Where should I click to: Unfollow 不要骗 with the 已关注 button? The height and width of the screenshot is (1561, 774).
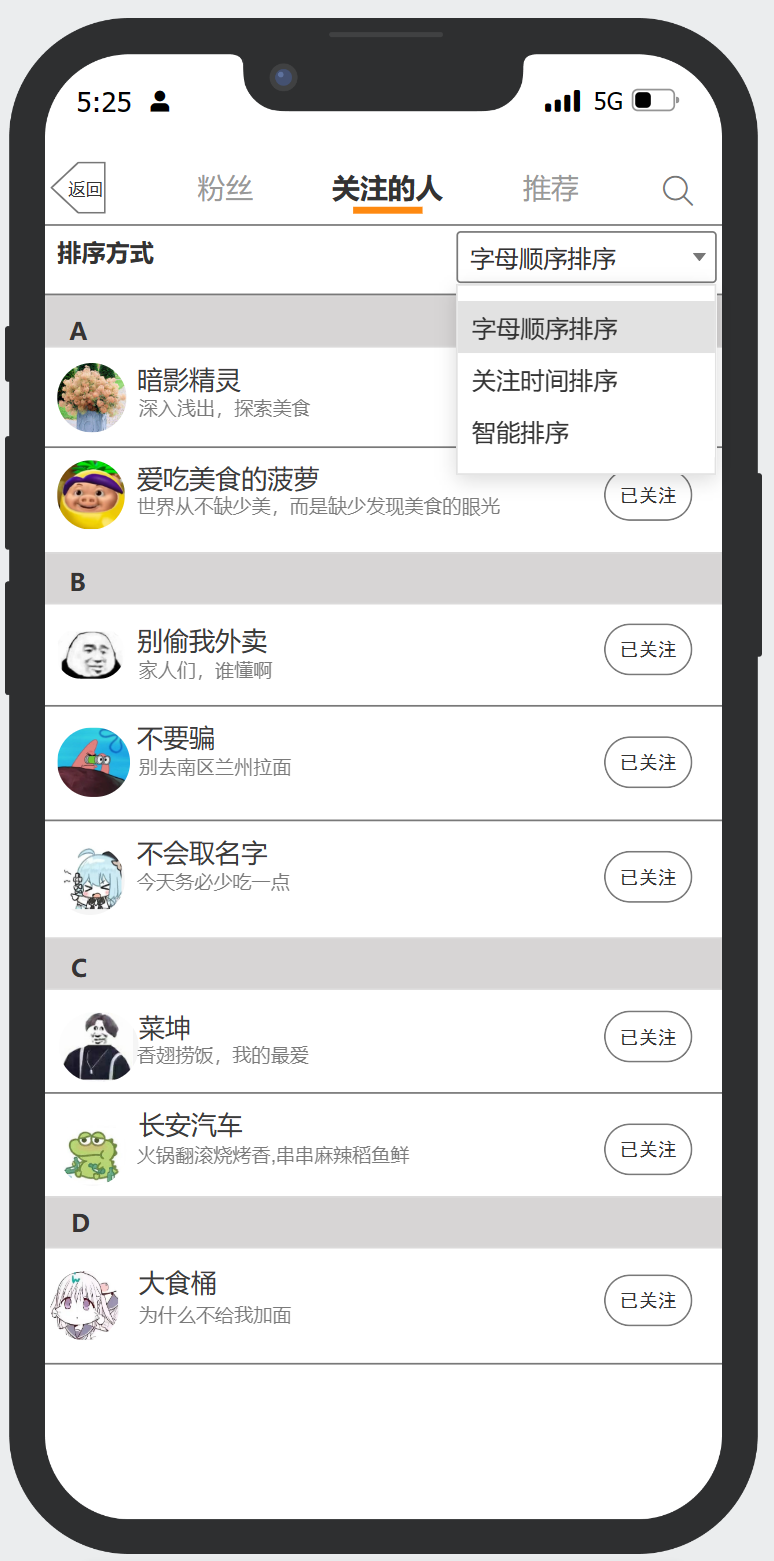tap(648, 763)
